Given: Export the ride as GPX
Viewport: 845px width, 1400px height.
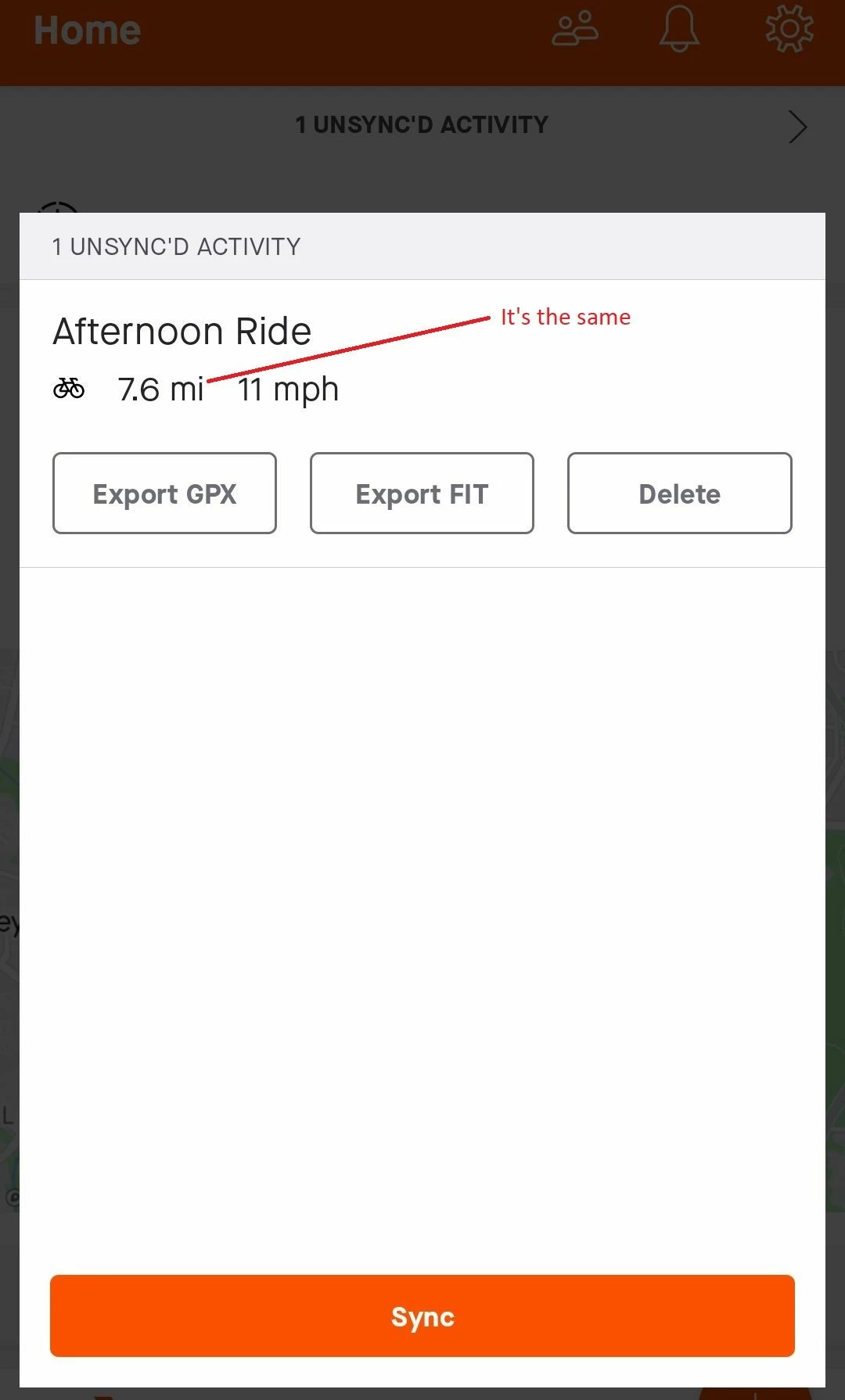Looking at the screenshot, I should 164,494.
